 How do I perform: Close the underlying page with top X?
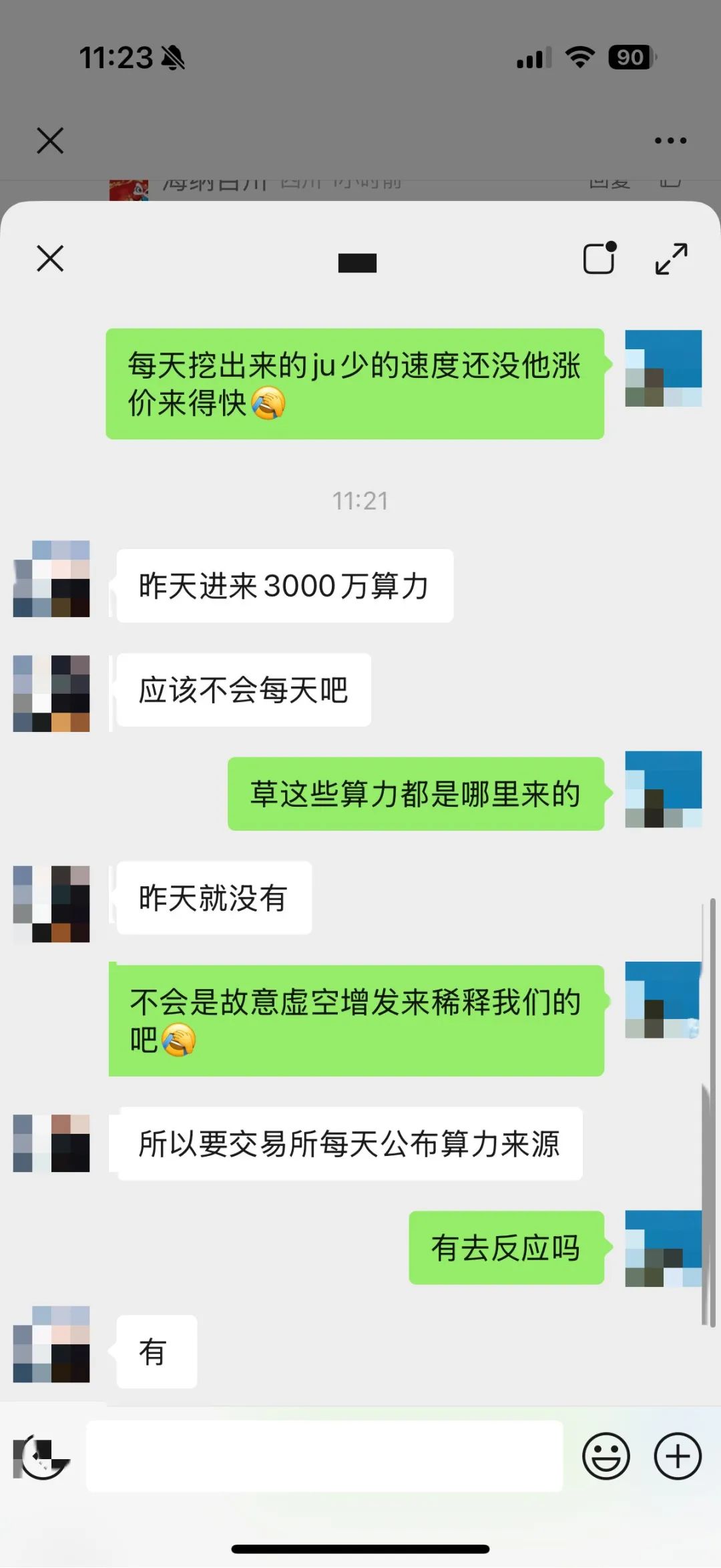(x=50, y=141)
